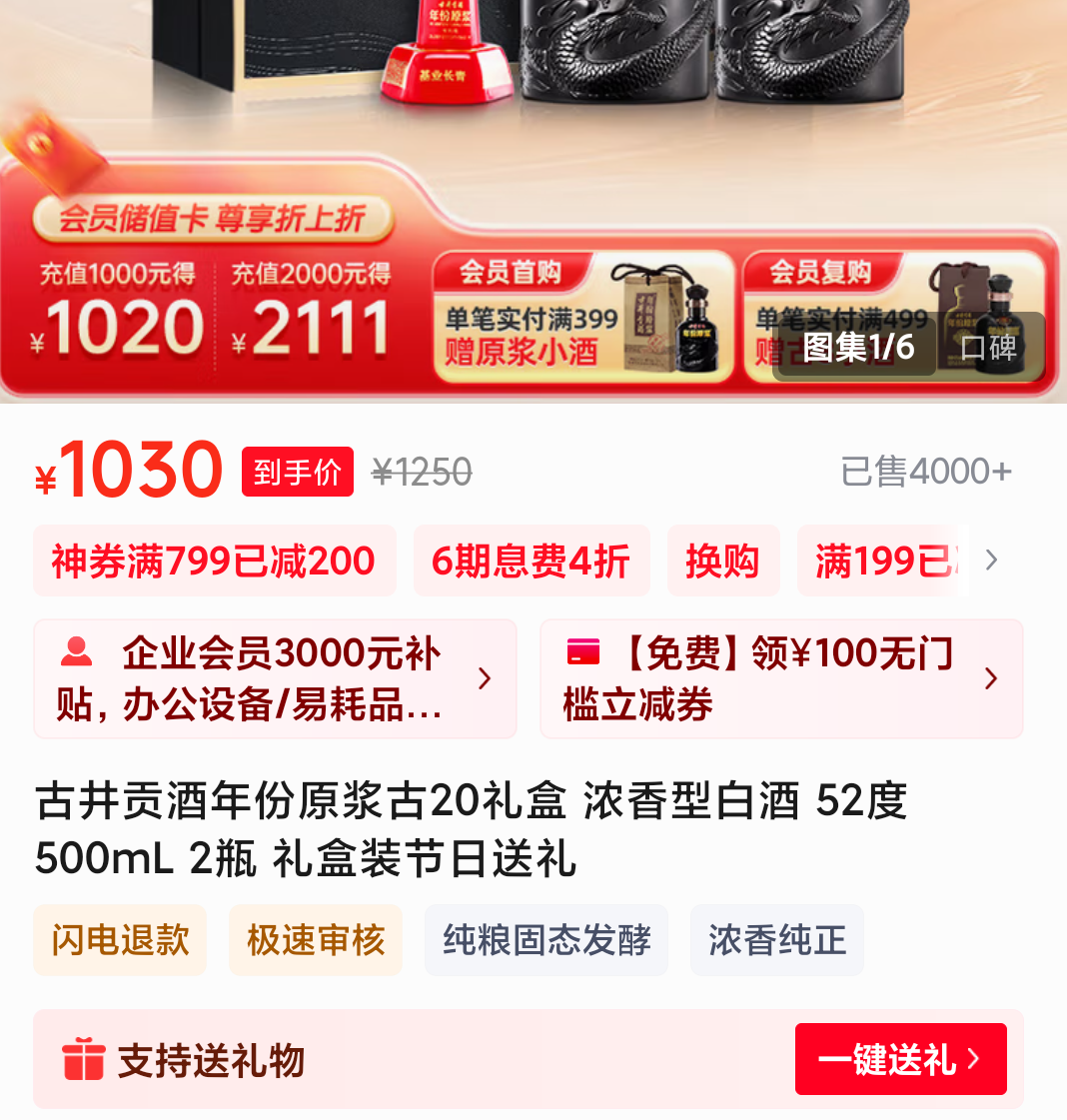
Task: Tap the 一键送礼 button
Action: click(900, 1059)
